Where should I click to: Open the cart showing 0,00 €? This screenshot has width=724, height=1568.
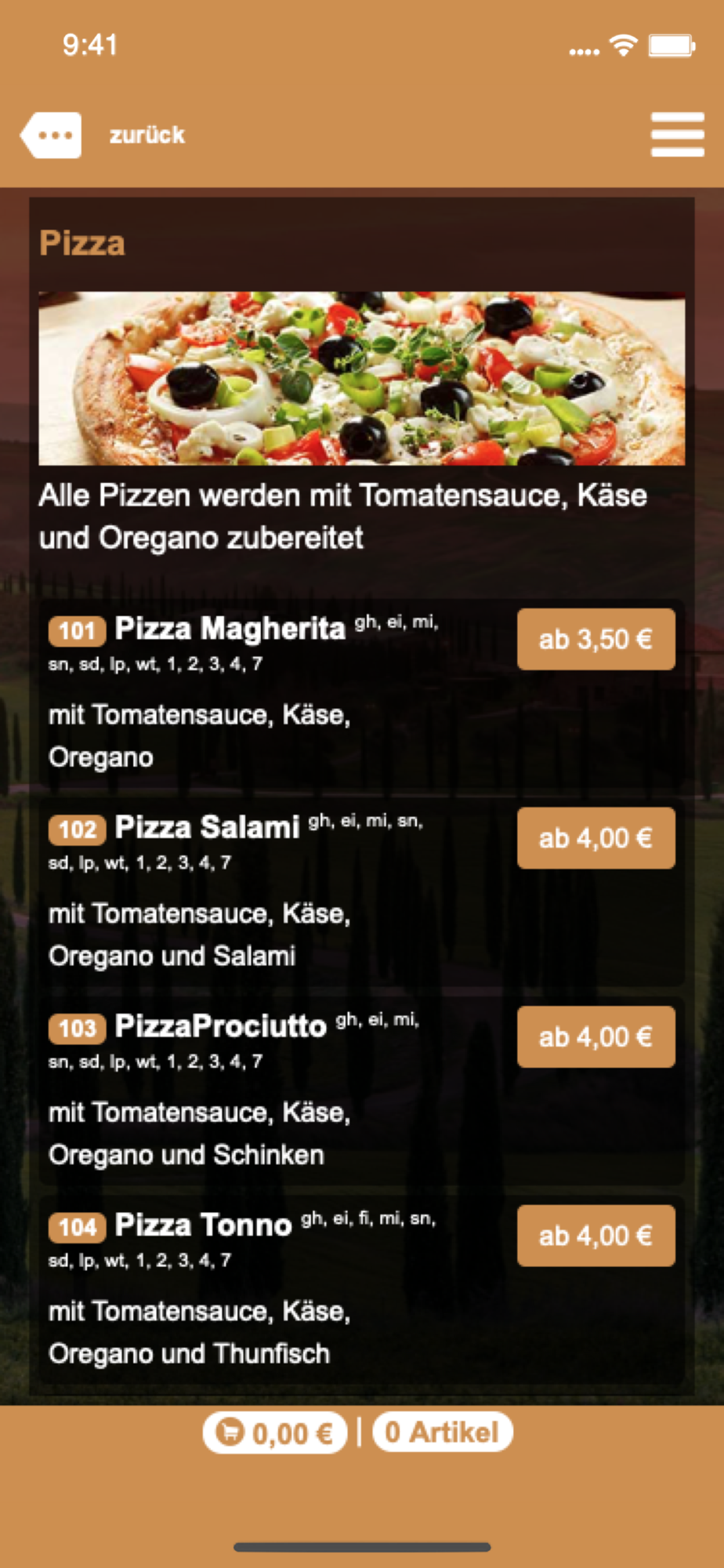pos(275,1433)
